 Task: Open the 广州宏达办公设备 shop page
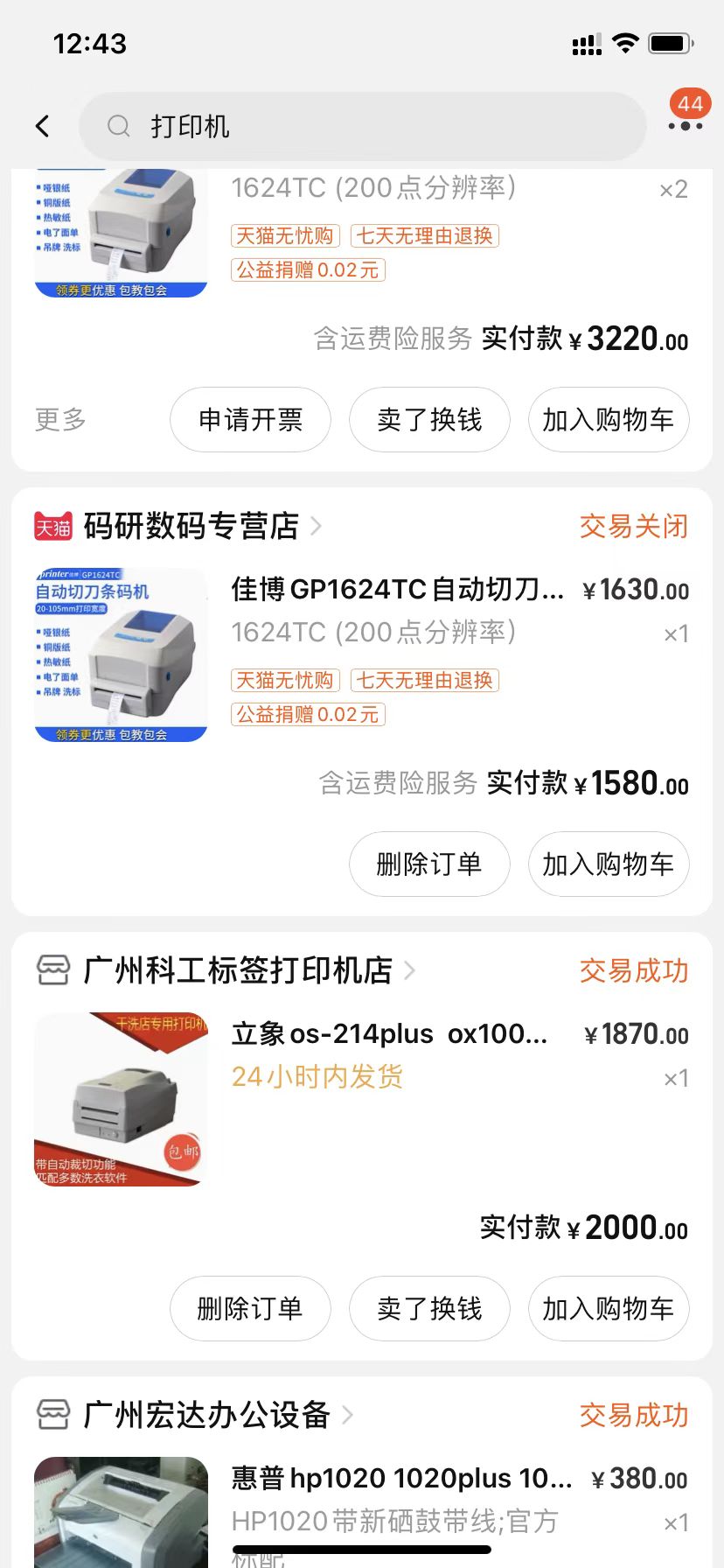pos(206,1415)
